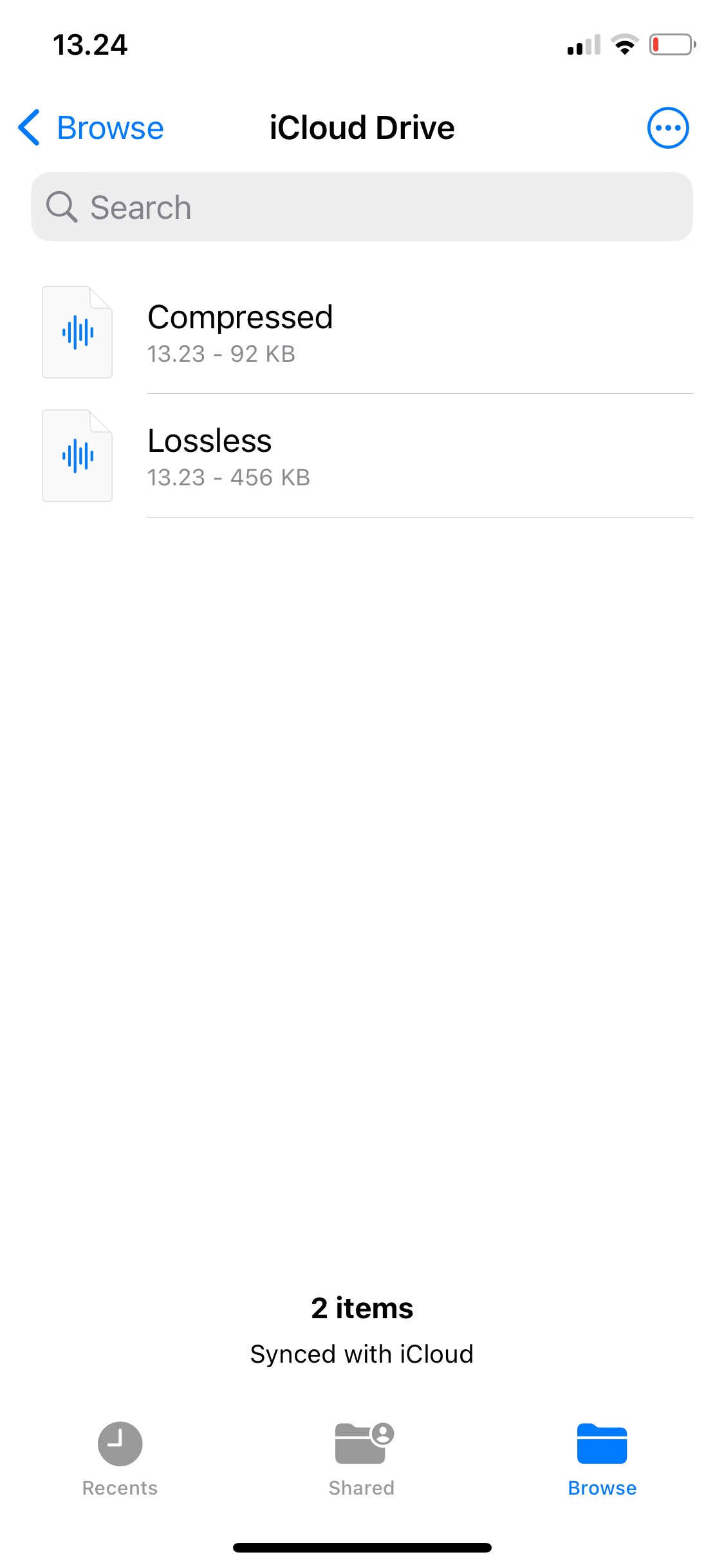Go back to Browse

91,127
